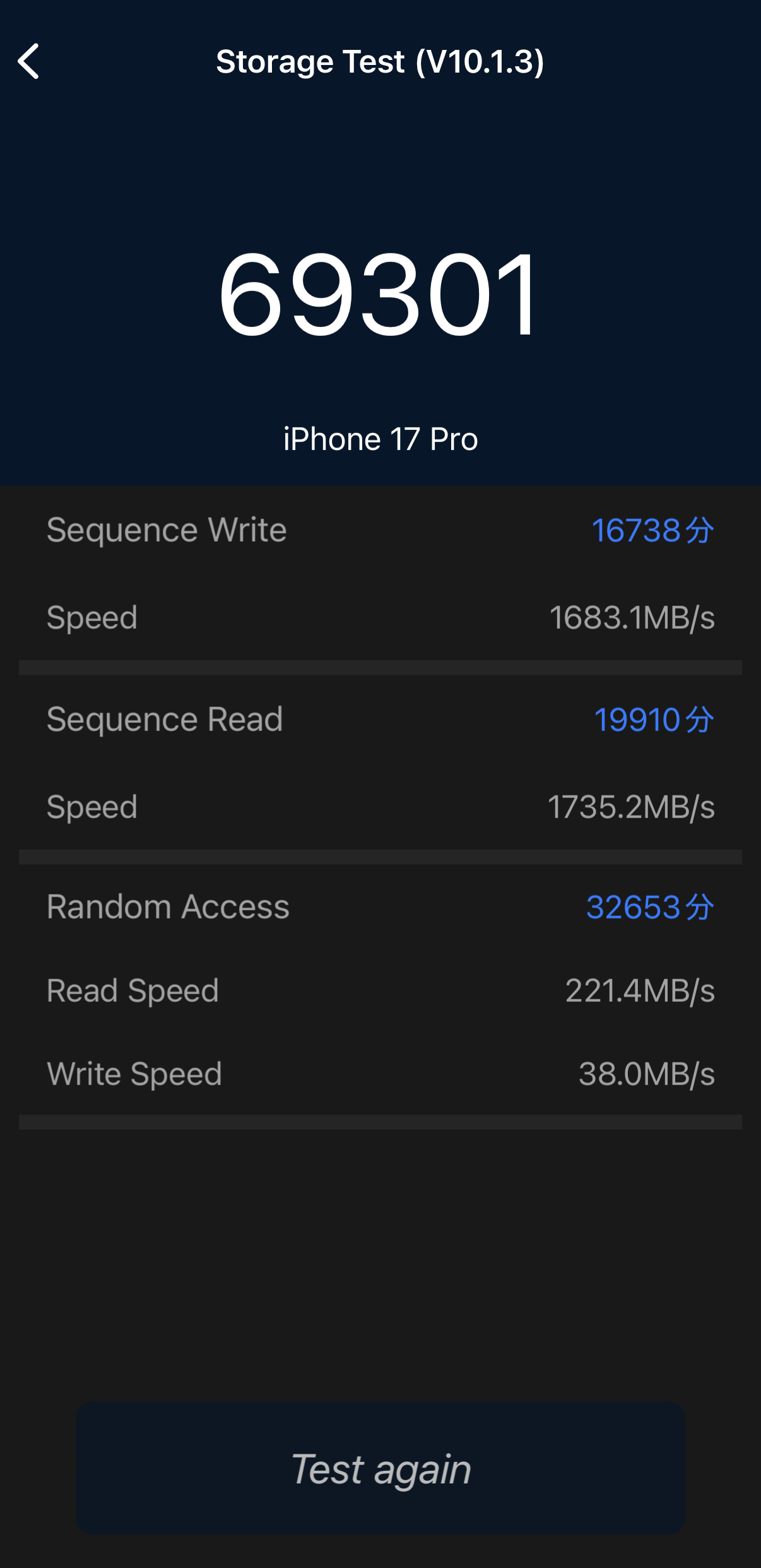Go back from the Storage Test screen
Screen dimensions: 761x1568
[x=29, y=61]
